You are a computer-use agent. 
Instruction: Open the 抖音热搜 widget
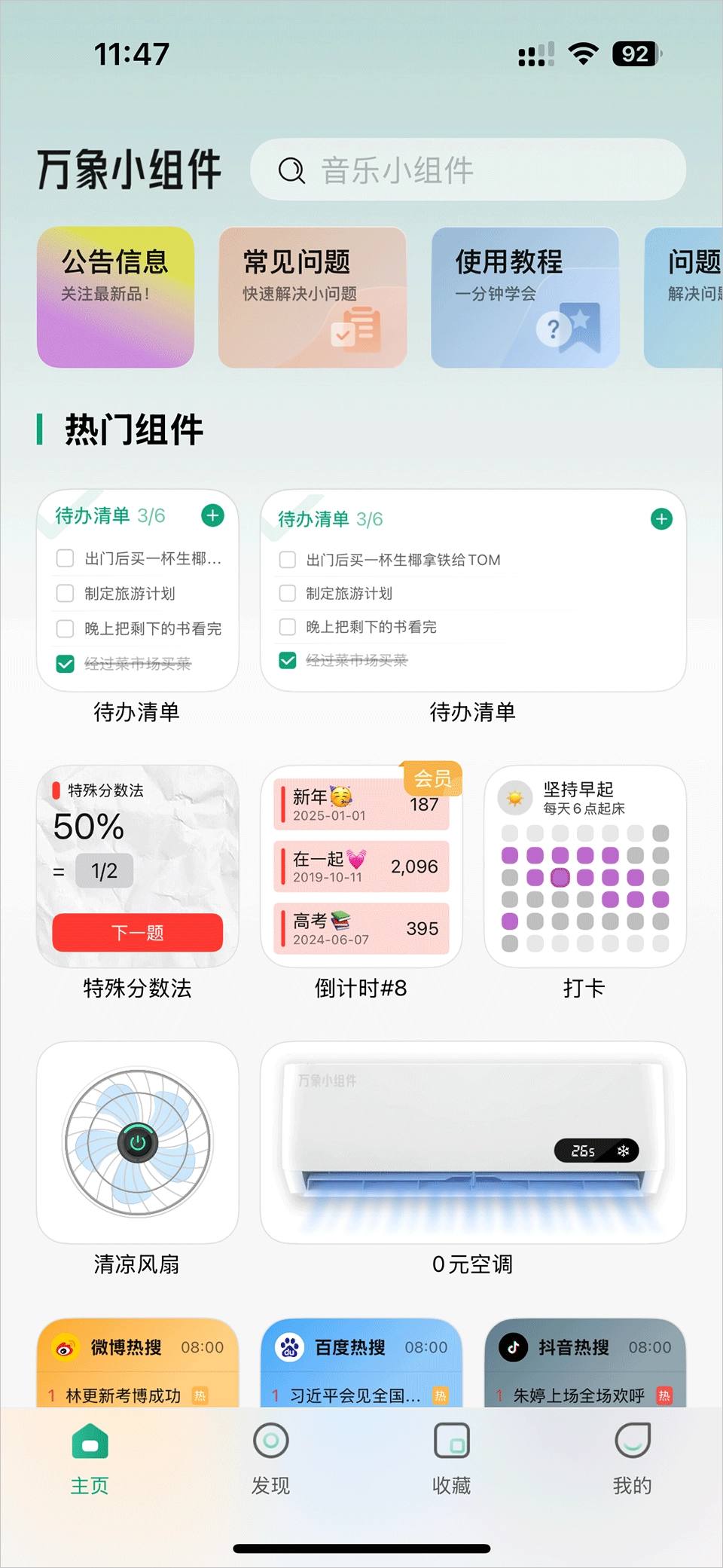pyautogui.click(x=584, y=1362)
